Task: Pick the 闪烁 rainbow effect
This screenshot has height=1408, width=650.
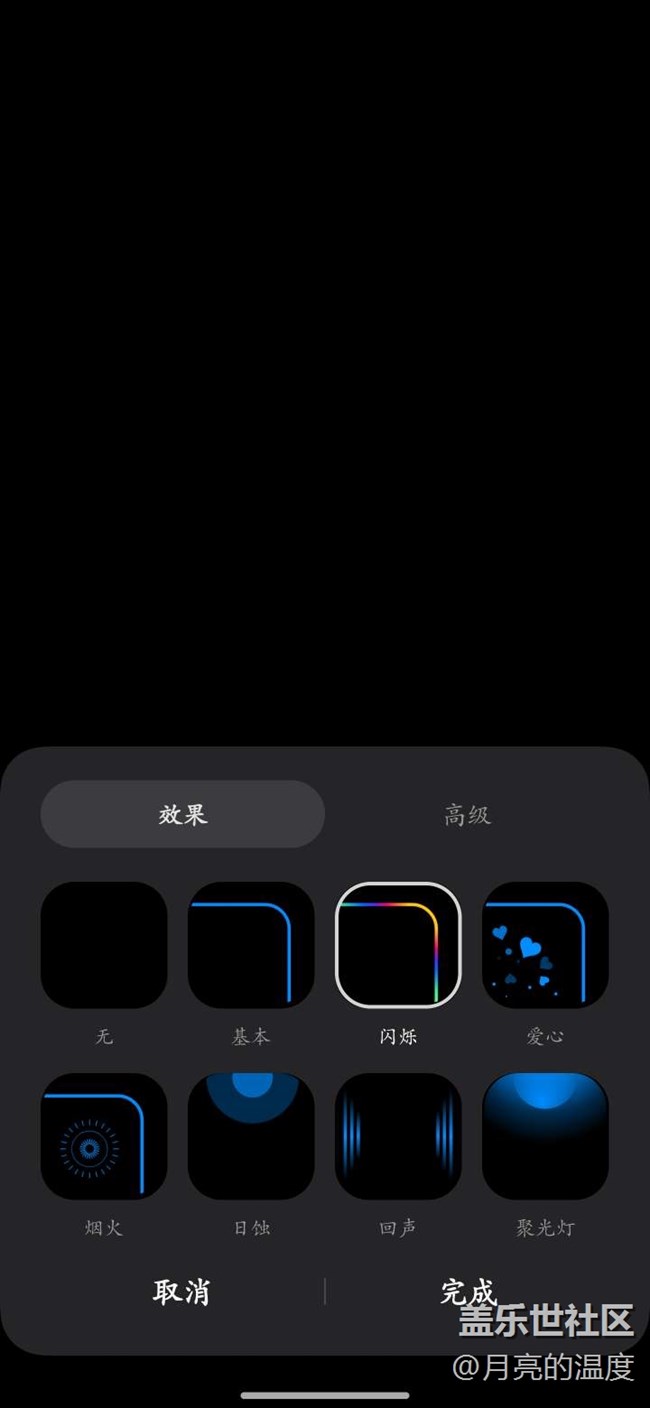Action: pos(398,945)
